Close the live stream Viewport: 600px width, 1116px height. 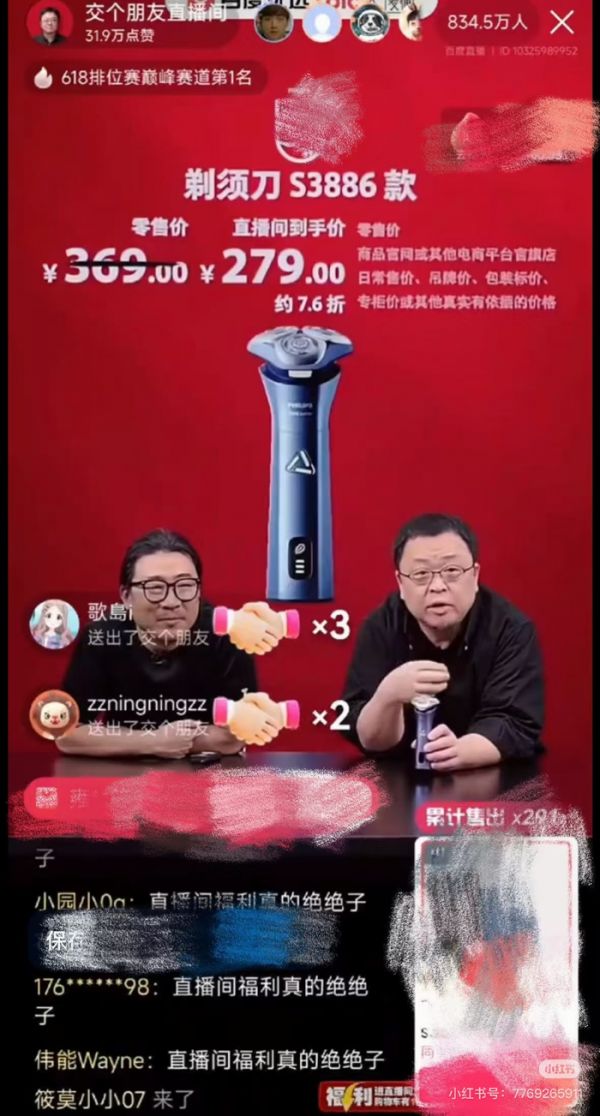coord(563,22)
